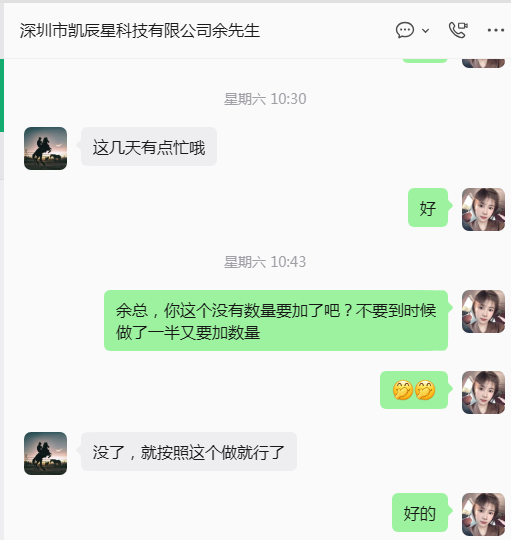511x540 pixels.
Task: Start a voice or video call
Action: [x=458, y=30]
